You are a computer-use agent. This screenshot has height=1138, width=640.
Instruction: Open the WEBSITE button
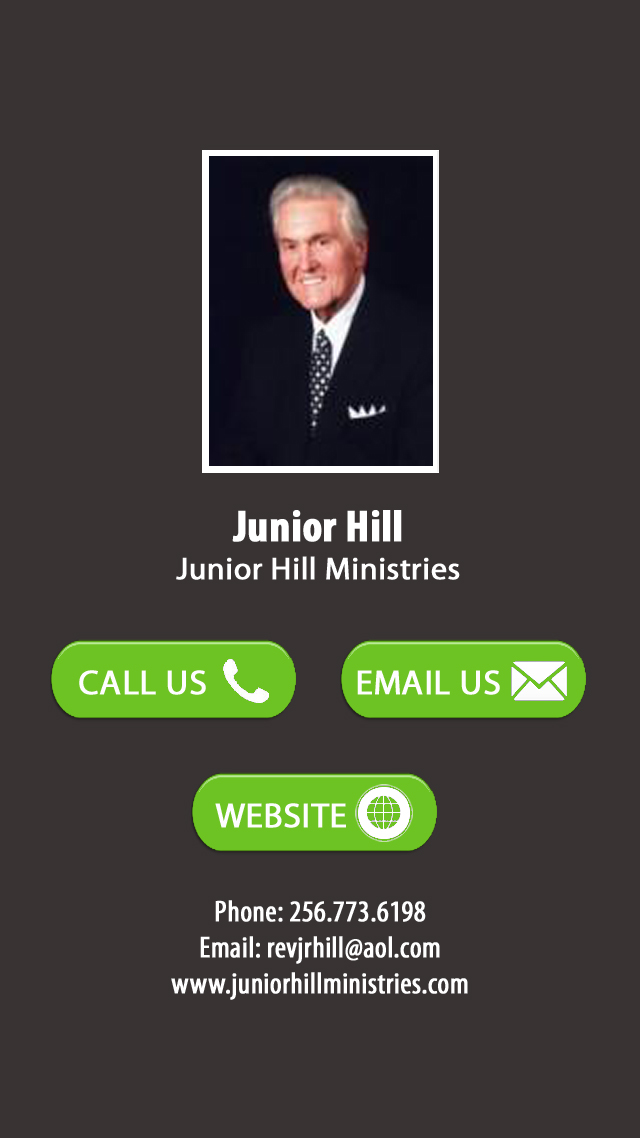pos(314,813)
